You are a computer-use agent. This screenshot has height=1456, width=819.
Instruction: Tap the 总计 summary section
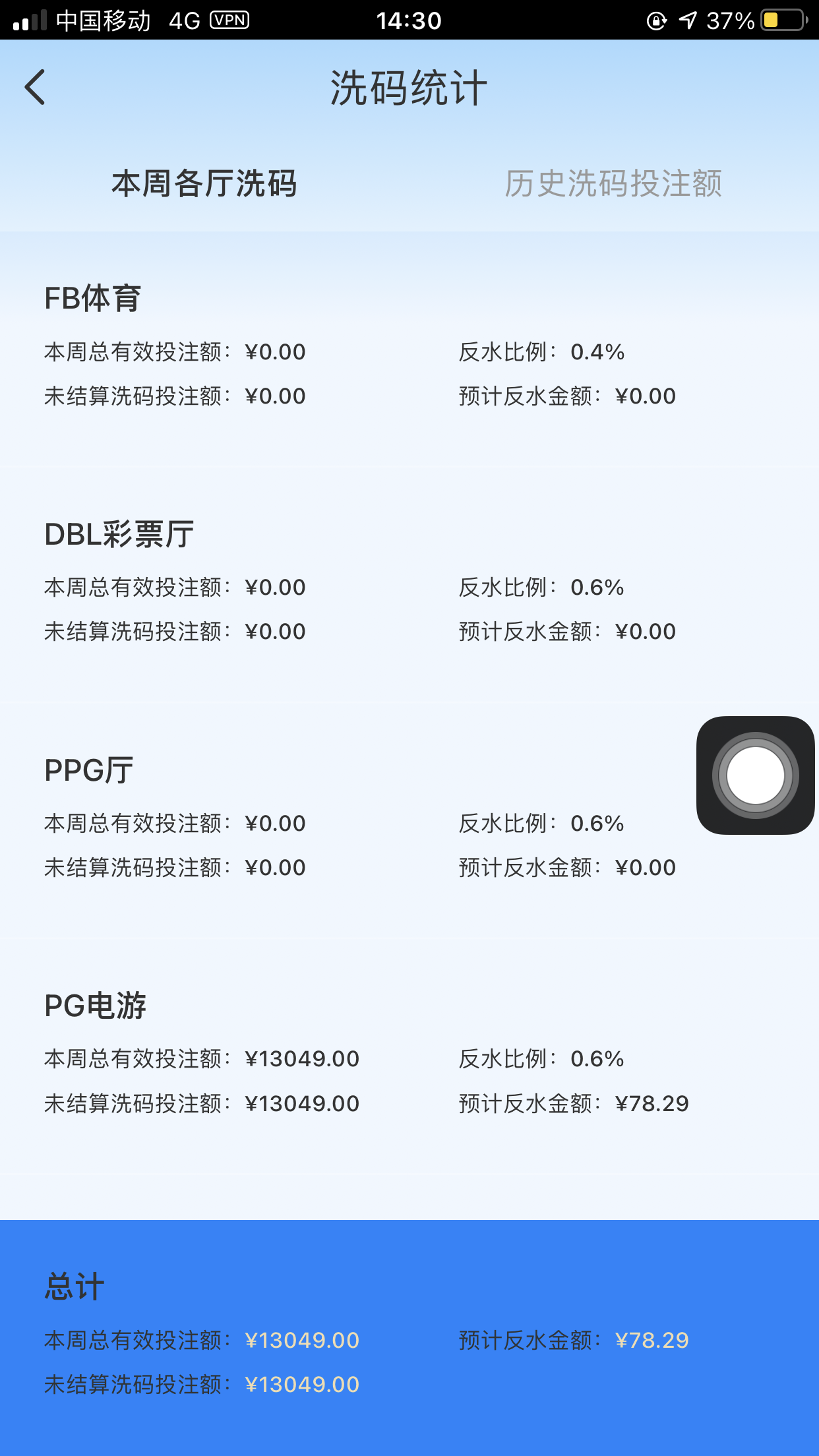(x=72, y=1284)
